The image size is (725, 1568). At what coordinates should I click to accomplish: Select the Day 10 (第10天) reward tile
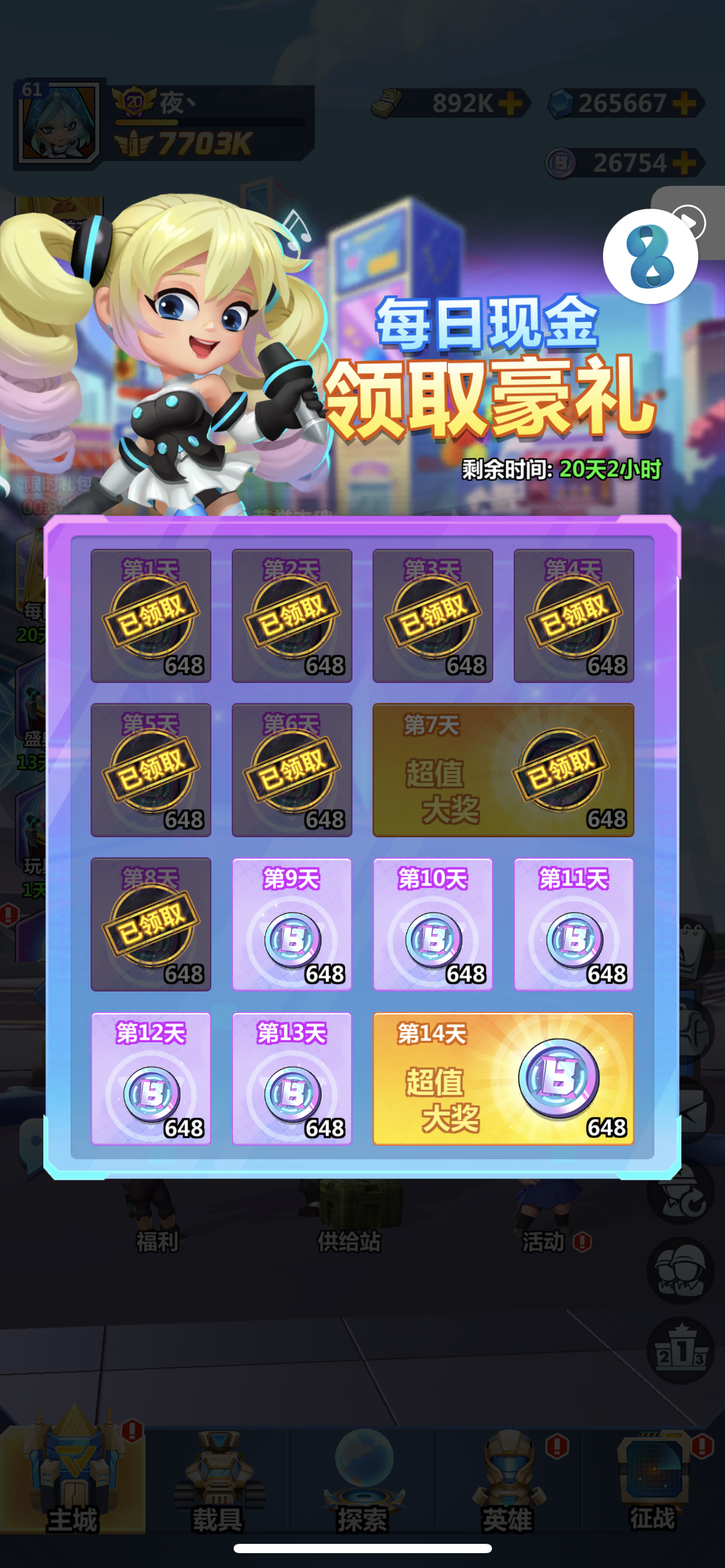click(433, 924)
